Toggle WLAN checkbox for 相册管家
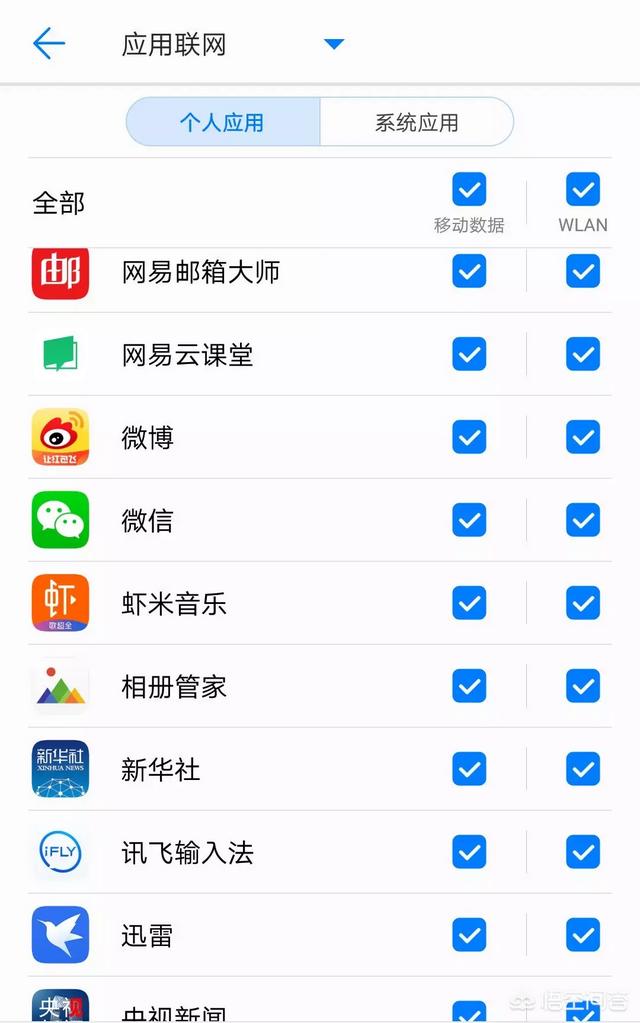This screenshot has height=1023, width=640. click(583, 686)
